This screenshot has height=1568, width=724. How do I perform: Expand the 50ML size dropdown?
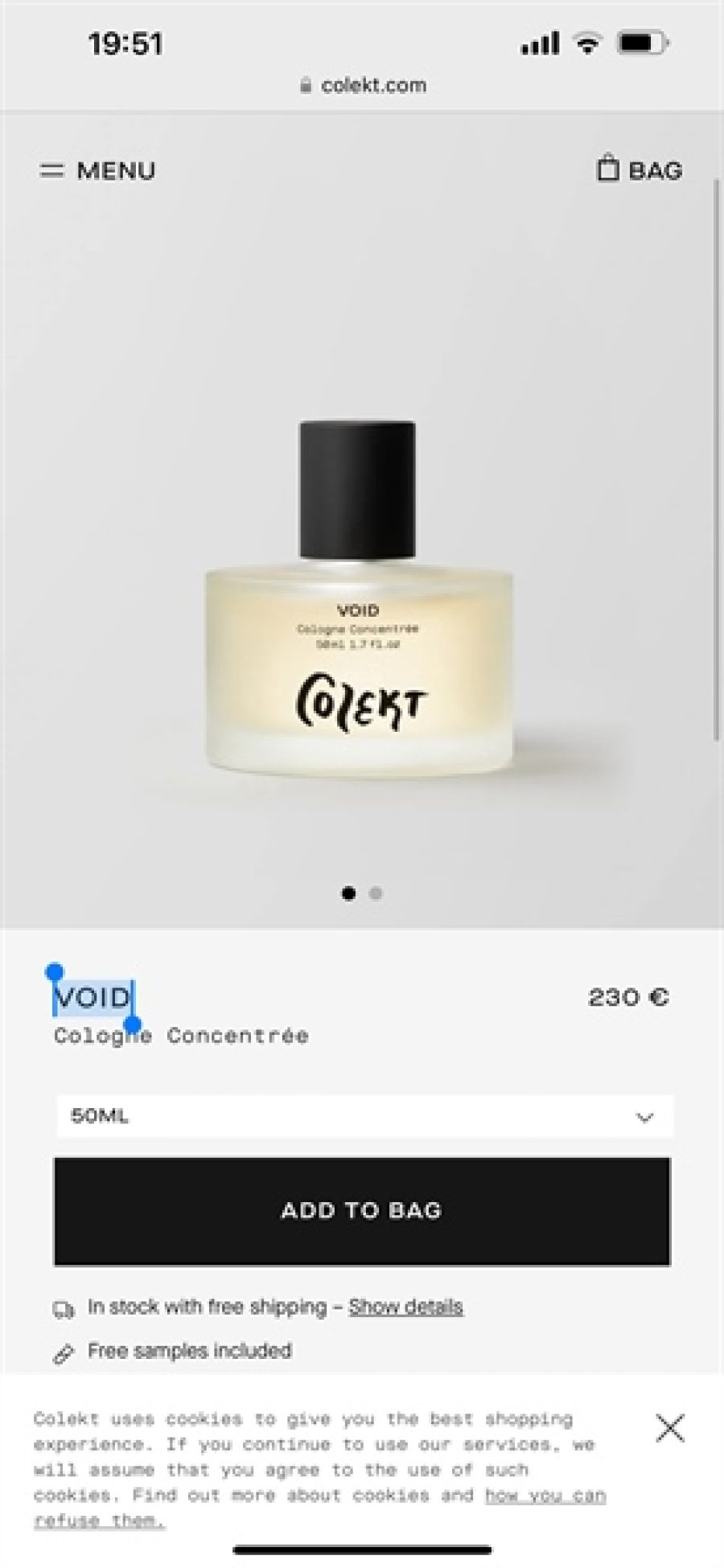point(364,1116)
